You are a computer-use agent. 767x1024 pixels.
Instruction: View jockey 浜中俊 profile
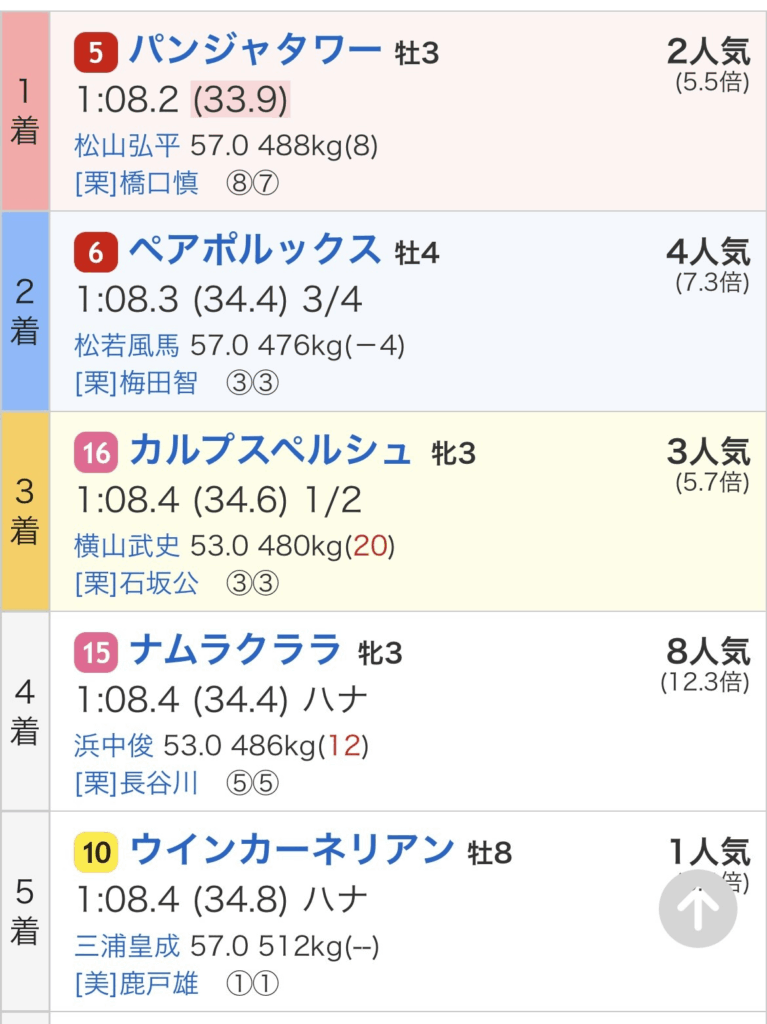coord(114,746)
